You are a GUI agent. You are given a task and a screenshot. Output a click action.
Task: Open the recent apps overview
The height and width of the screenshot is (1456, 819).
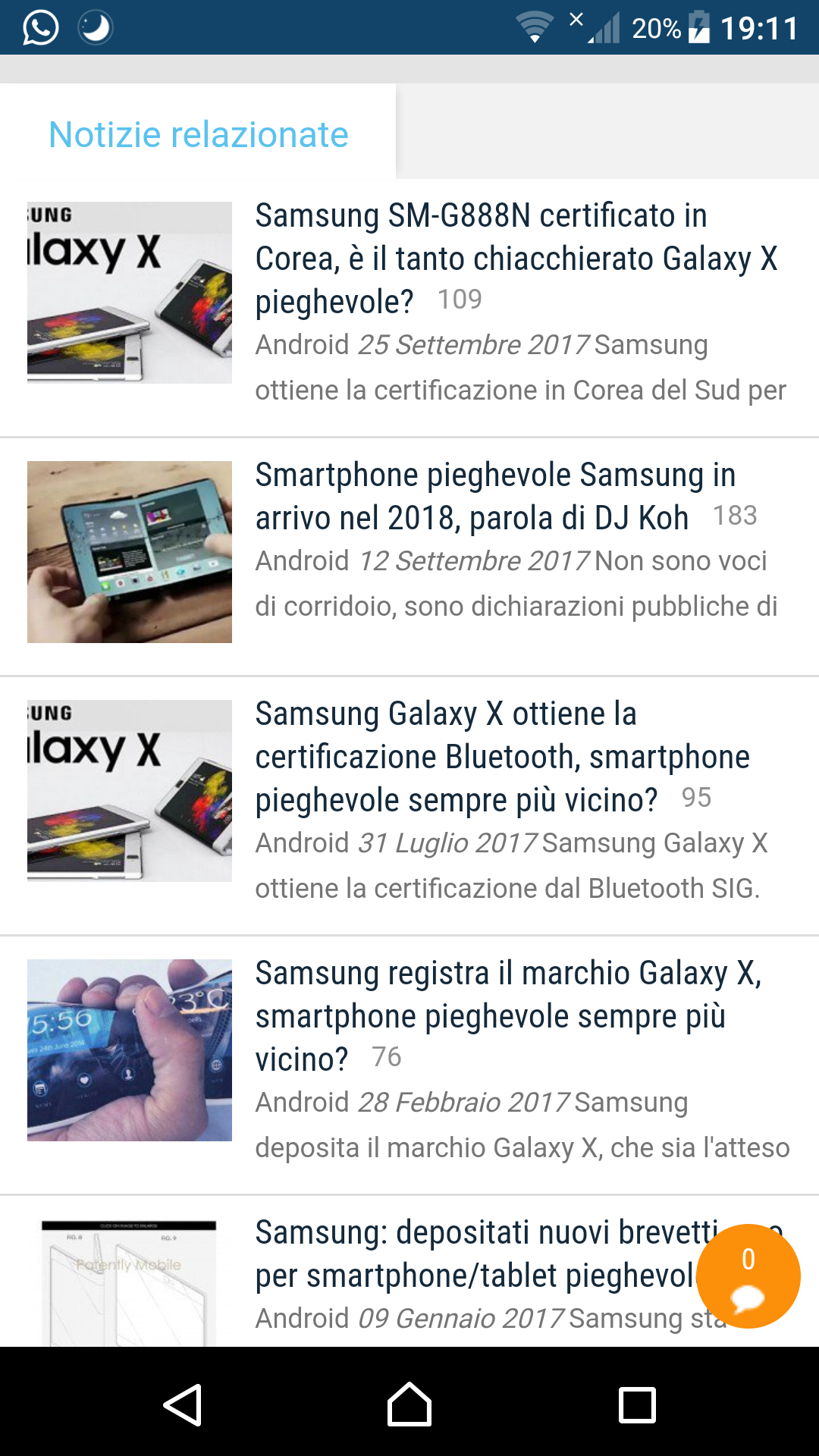point(637,1404)
